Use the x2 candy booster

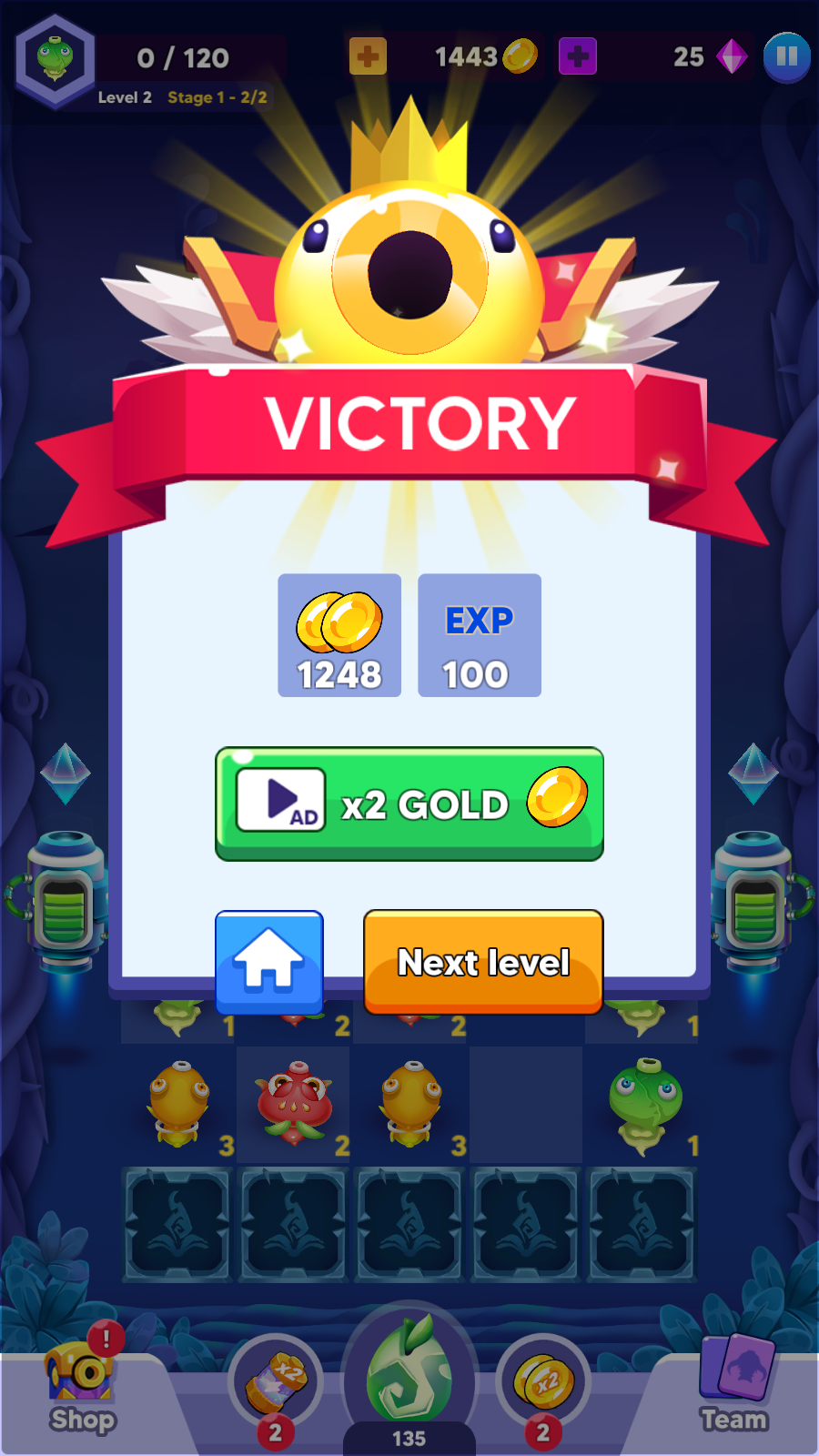pos(276,1383)
